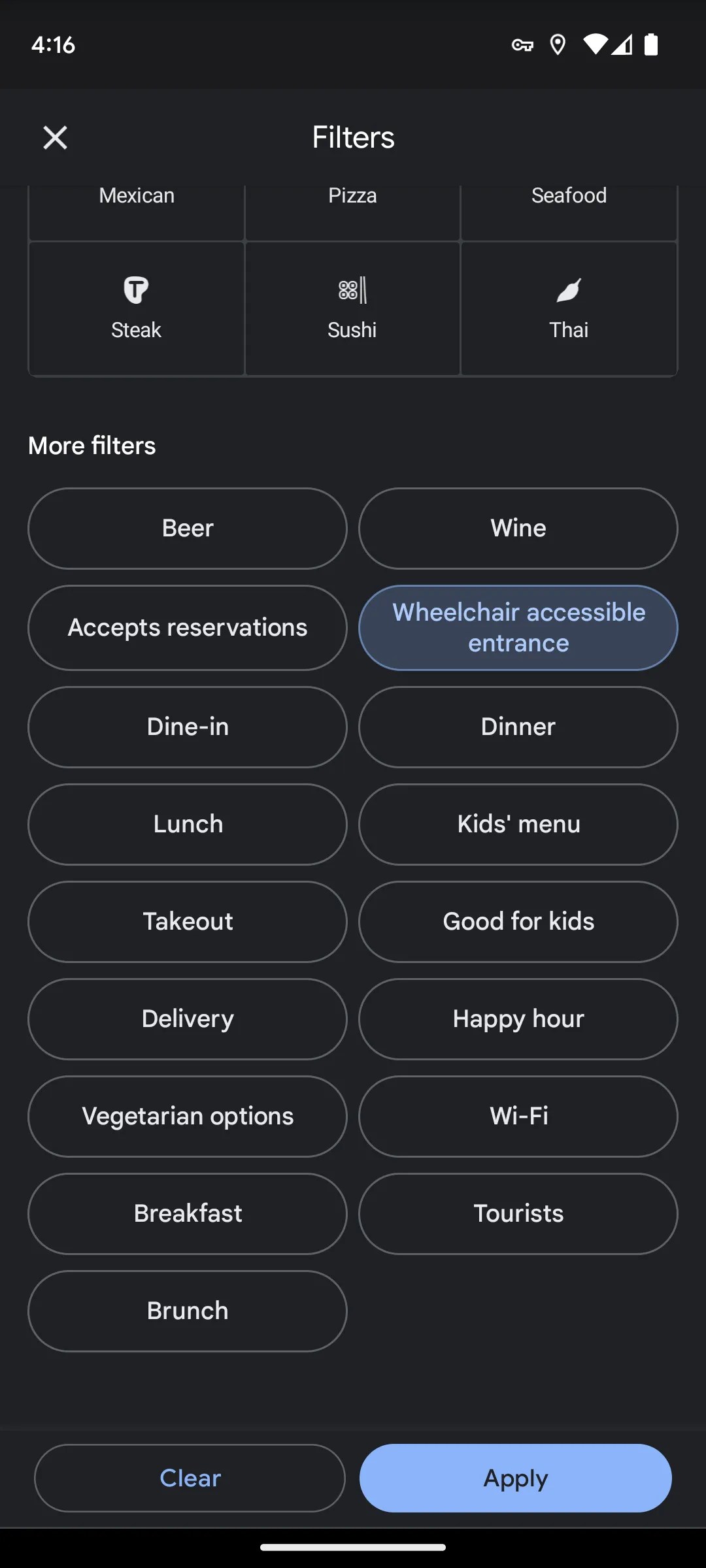Select the Dine-in filter chip
The height and width of the screenshot is (1568, 706).
pos(188,727)
